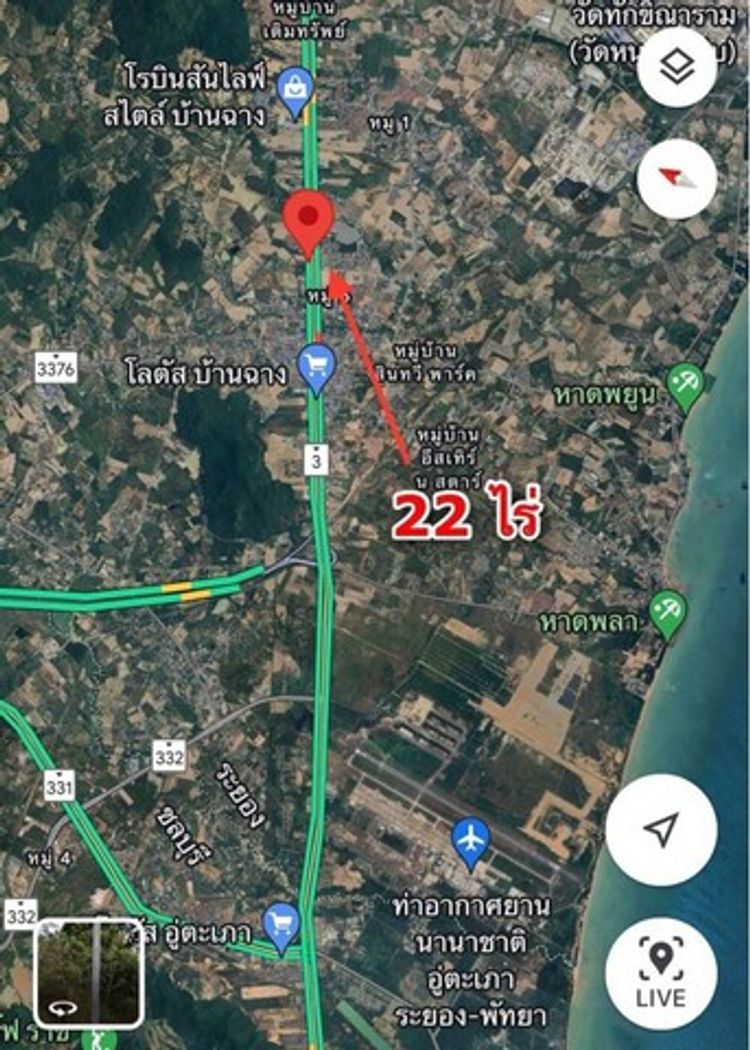Open the Hat Phayun beach marker
This screenshot has height=1050, width=750.
click(x=686, y=387)
